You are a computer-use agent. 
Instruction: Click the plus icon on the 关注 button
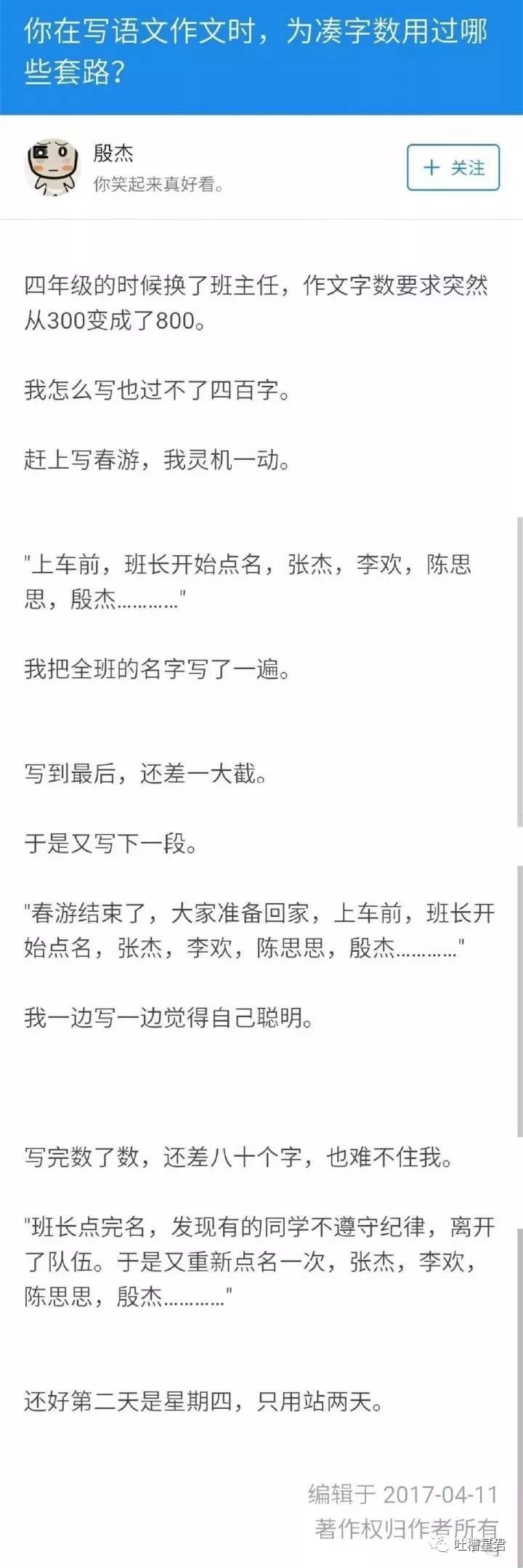click(x=432, y=167)
